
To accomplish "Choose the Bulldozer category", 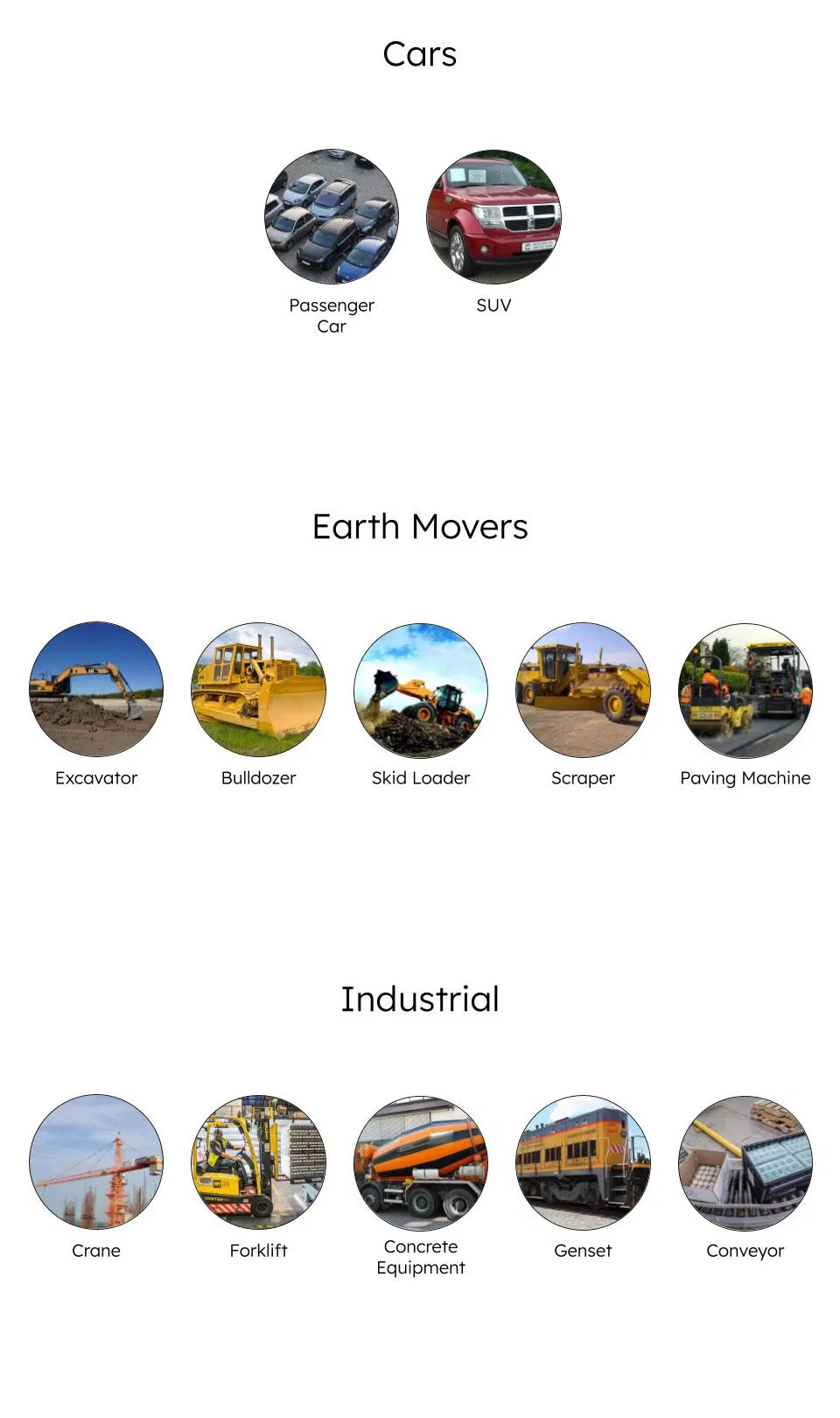I will (x=258, y=690).
